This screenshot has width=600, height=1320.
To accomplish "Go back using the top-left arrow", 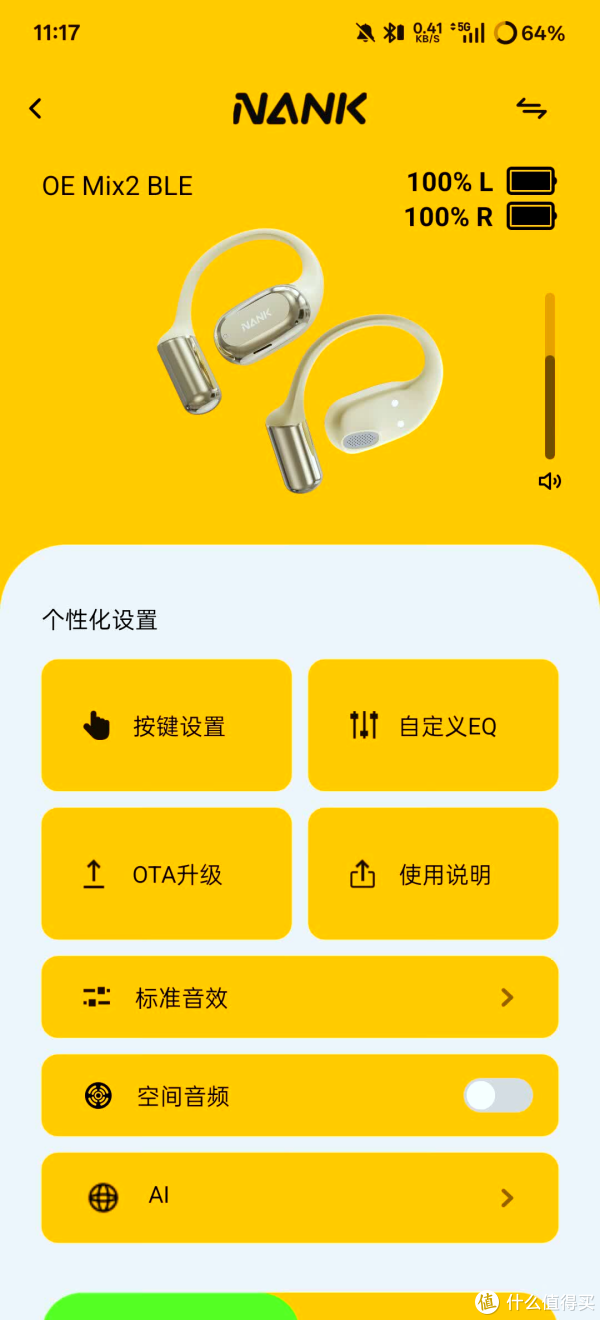I will (x=36, y=109).
